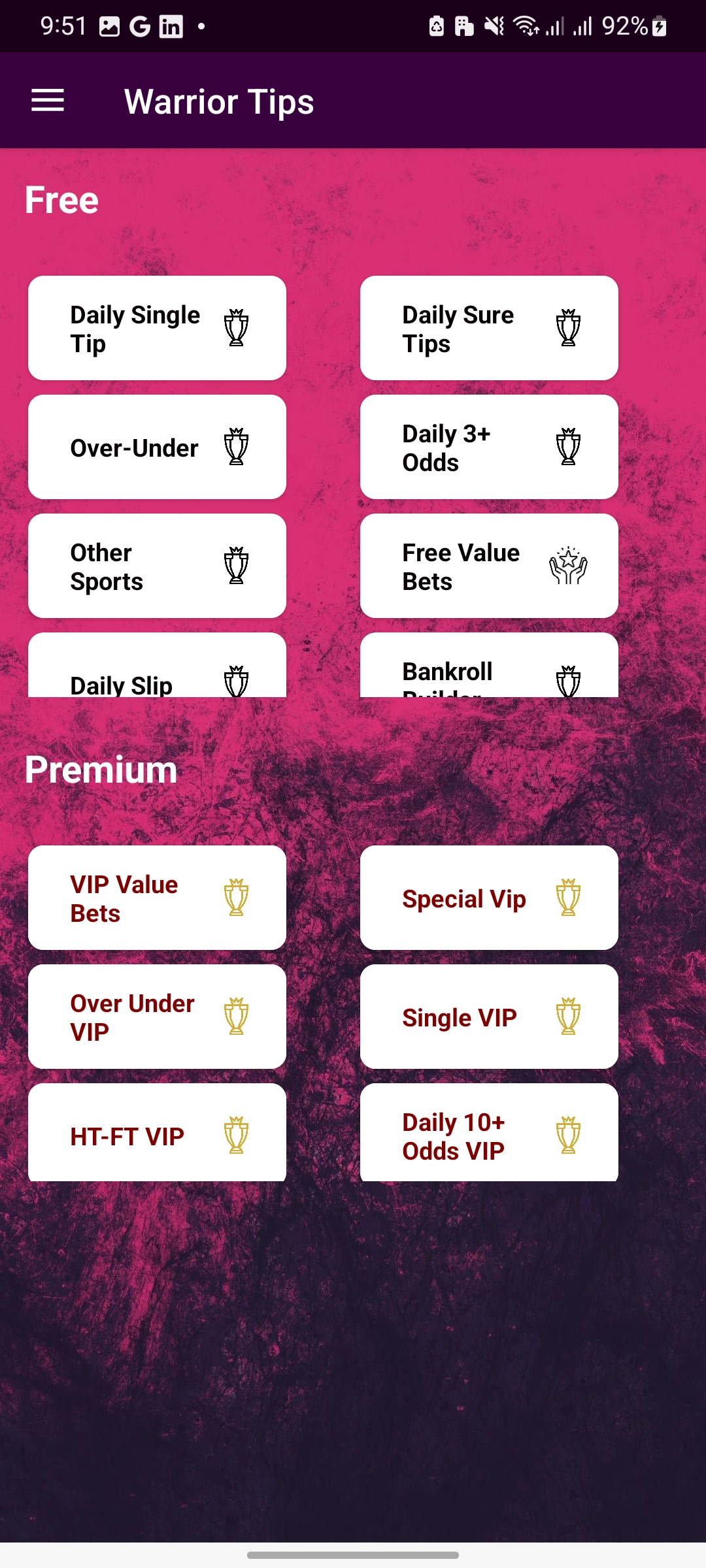Open Free Value Bets
Viewport: 706px width, 1568px height.
[x=489, y=566]
